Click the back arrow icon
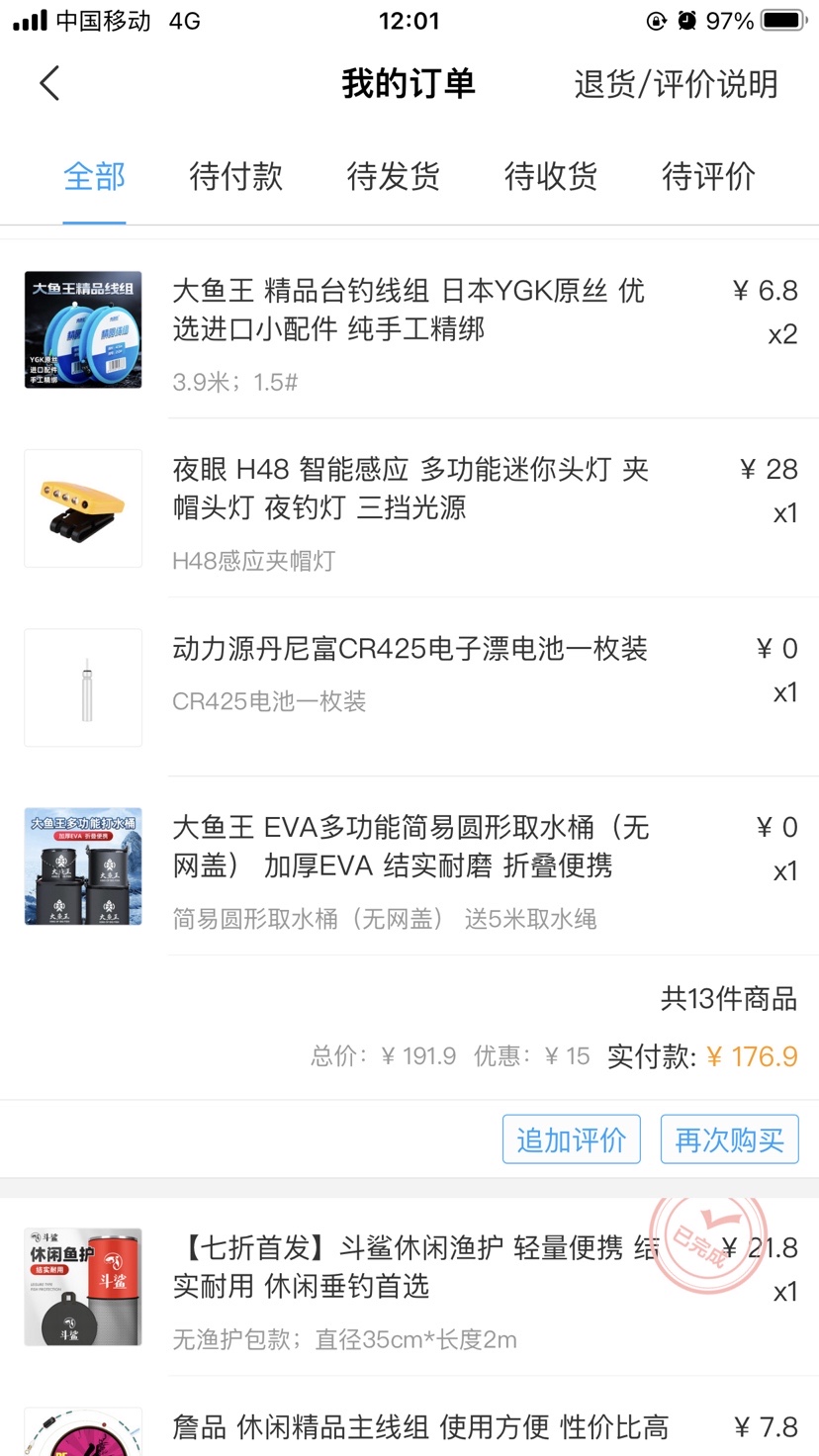Image resolution: width=819 pixels, height=1456 pixels. [x=49, y=83]
